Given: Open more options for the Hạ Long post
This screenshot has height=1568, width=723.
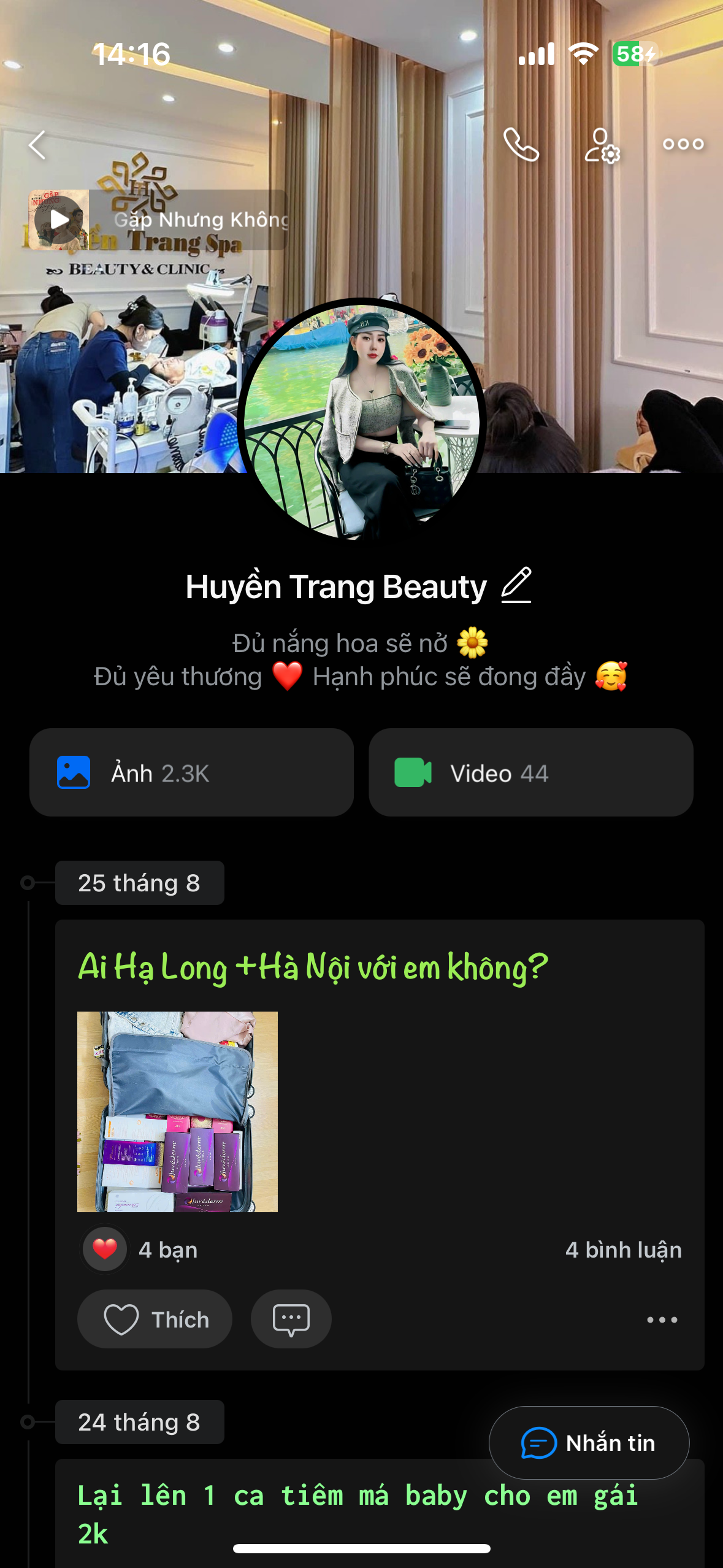Looking at the screenshot, I should 662,1320.
